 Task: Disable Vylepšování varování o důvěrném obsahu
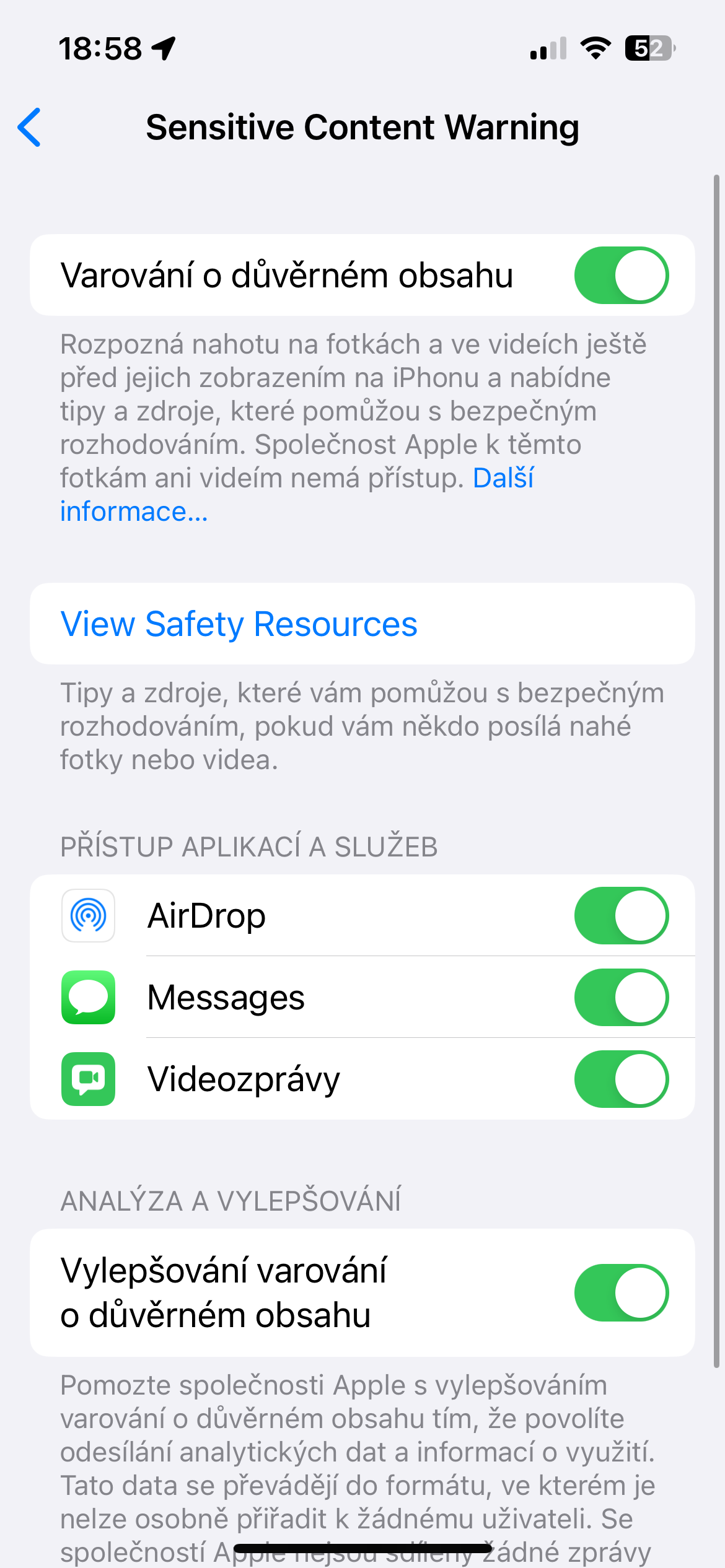point(620,1292)
